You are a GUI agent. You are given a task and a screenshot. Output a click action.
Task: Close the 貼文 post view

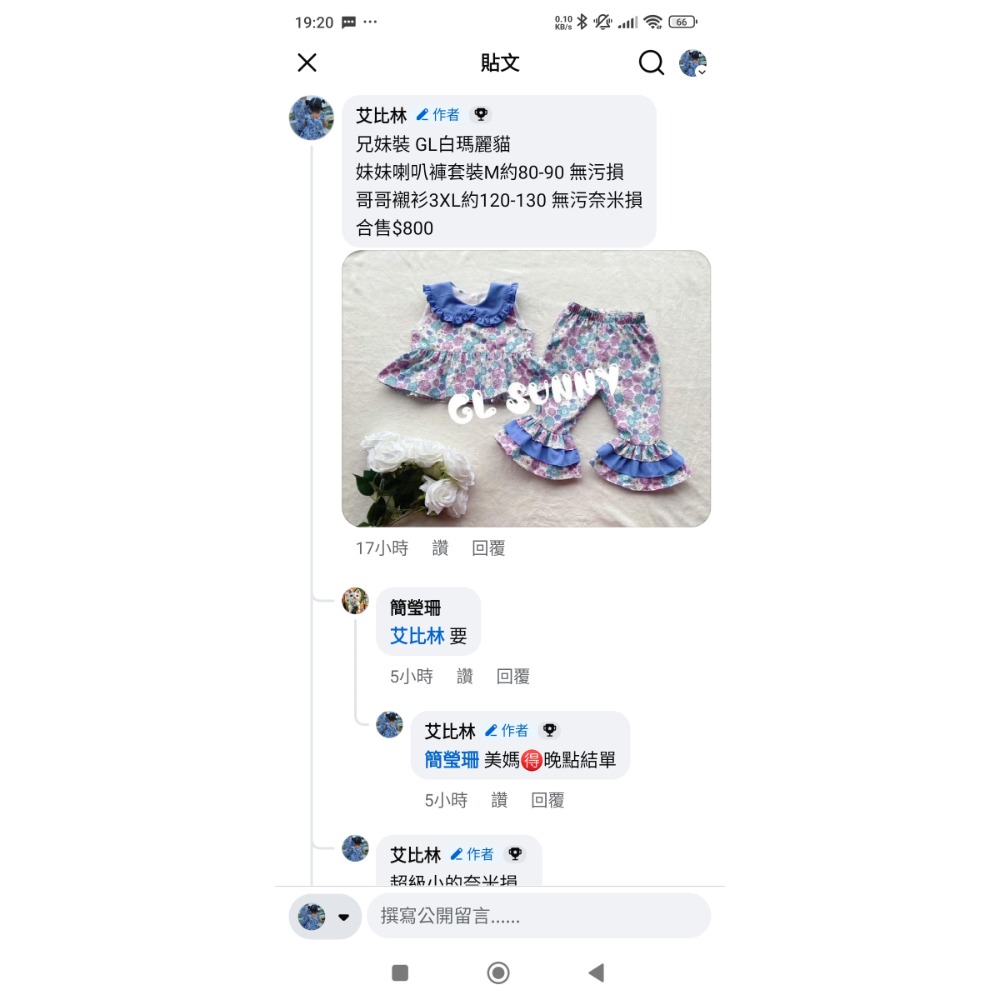click(307, 63)
